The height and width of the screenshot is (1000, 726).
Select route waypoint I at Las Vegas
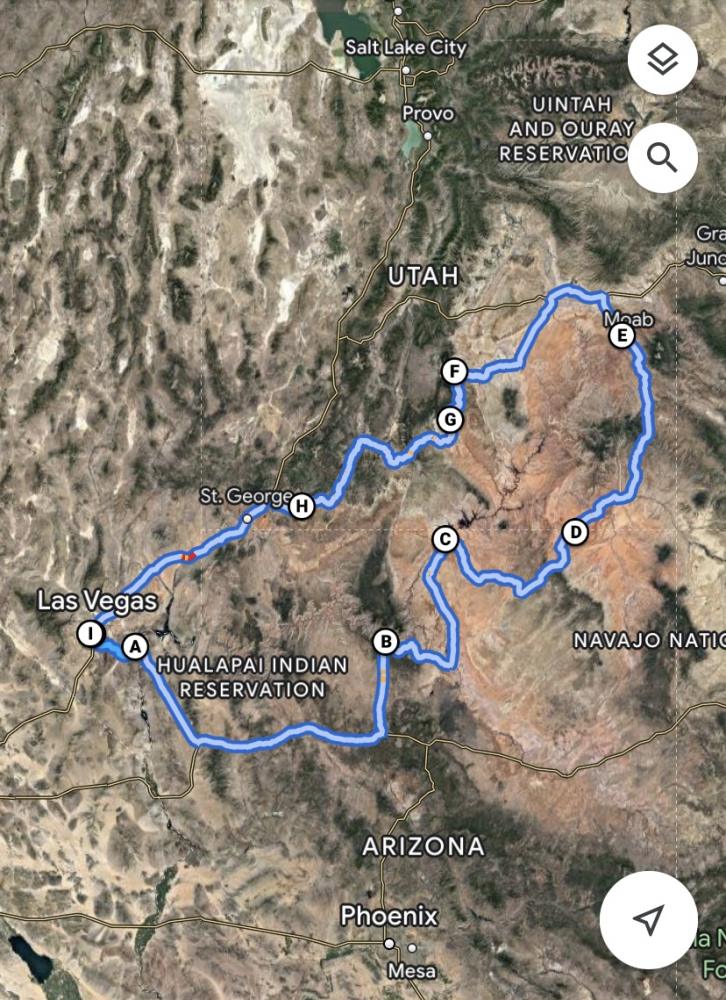(x=90, y=633)
